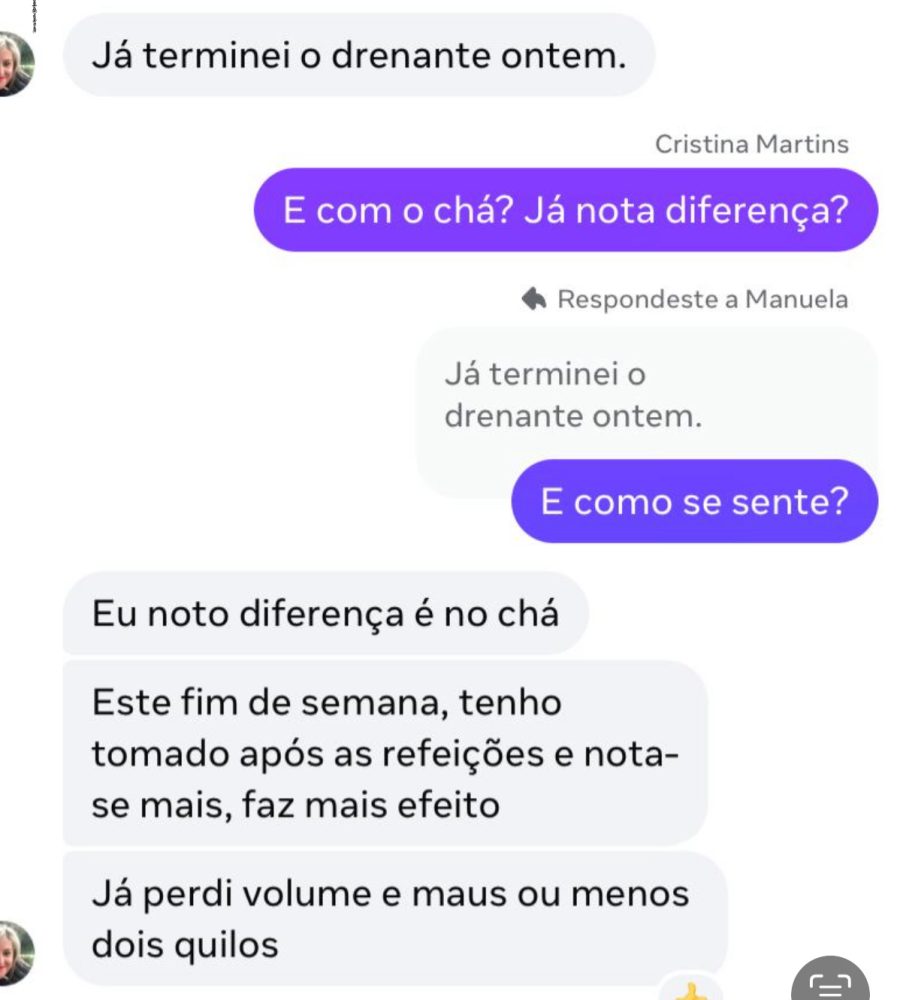This screenshot has height=1000, width=897.
Task: Jump to quoted message "Já terminei o drenante ontem"
Action: tap(574, 396)
